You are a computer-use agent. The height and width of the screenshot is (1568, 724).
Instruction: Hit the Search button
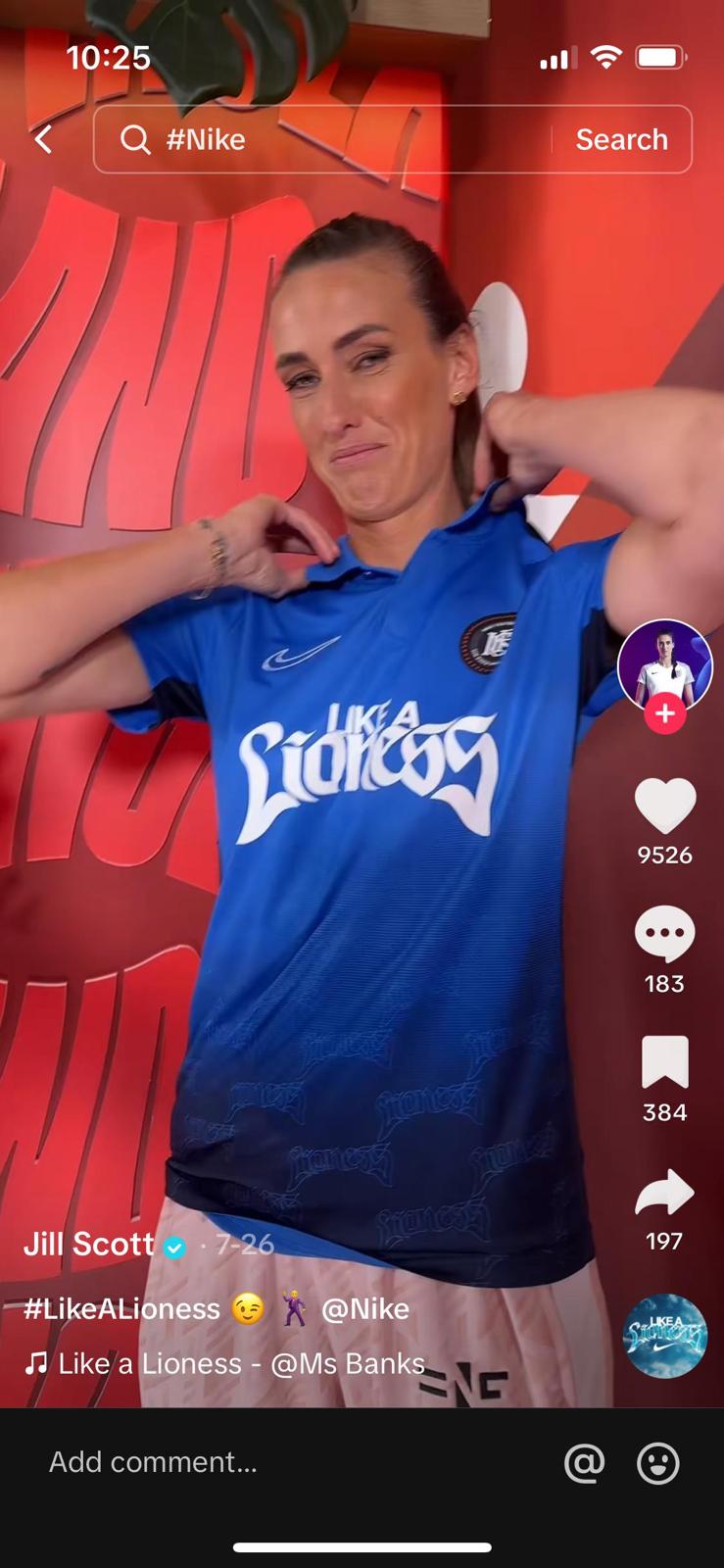coord(621,139)
